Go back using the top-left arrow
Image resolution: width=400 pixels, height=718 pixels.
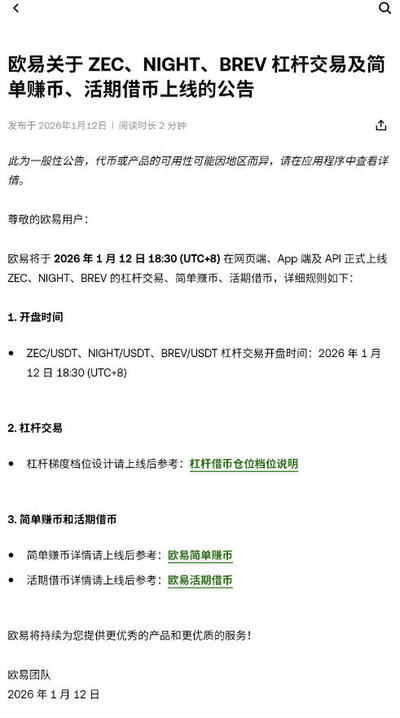tap(16, 8)
